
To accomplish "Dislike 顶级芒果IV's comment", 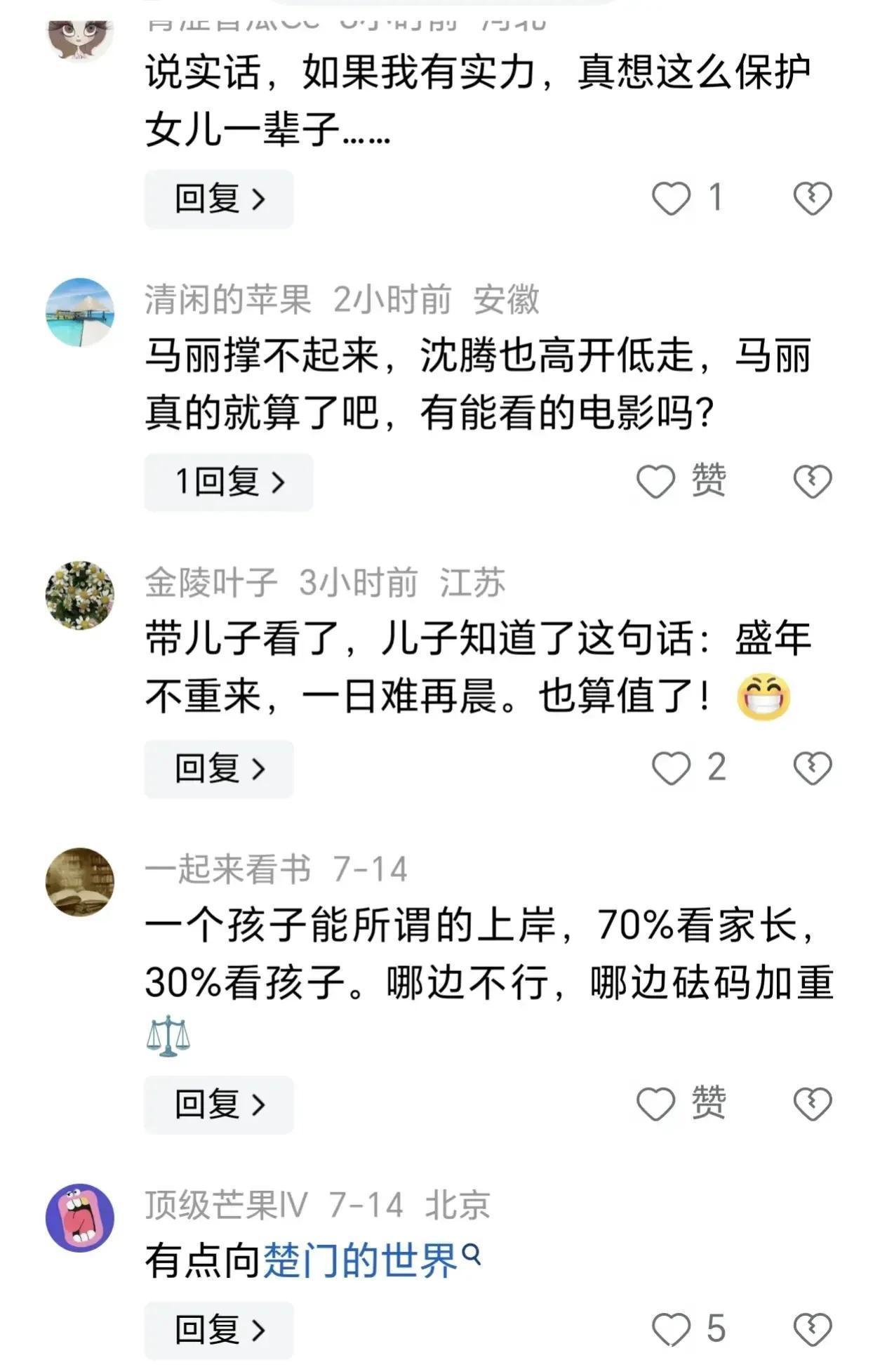I will tap(812, 1329).
